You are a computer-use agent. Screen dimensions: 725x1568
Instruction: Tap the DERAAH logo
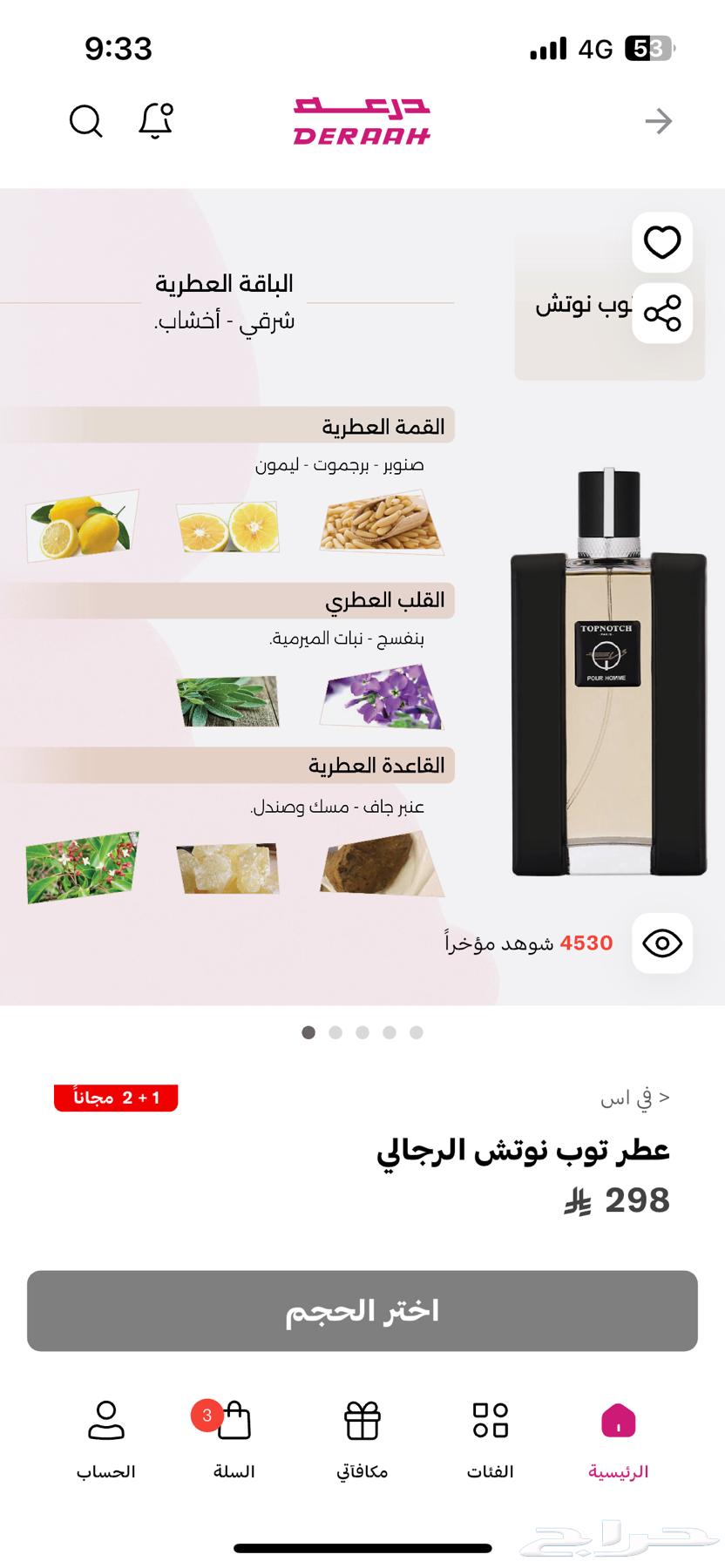[362, 120]
